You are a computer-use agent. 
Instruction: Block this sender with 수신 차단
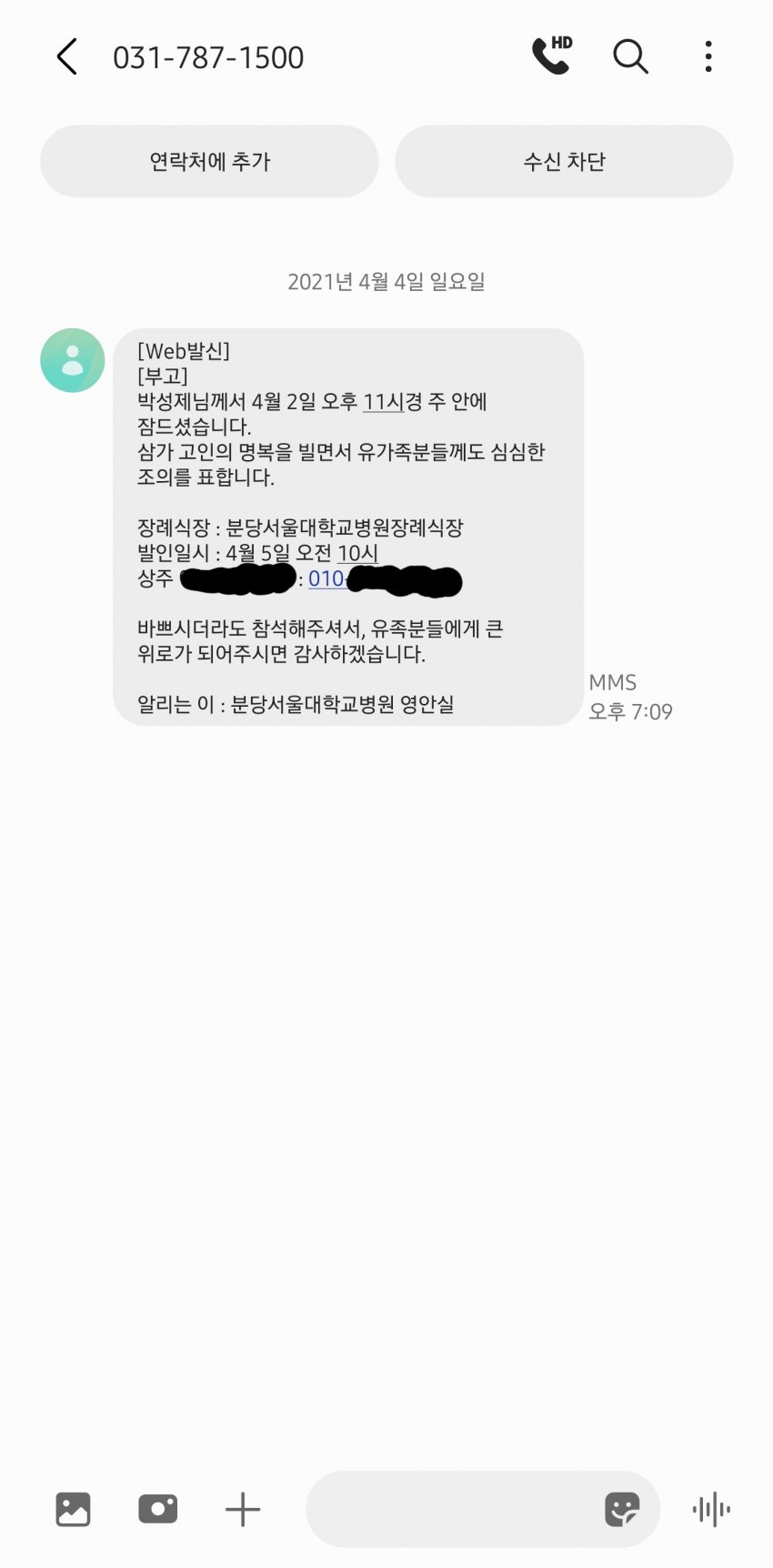[564, 162]
